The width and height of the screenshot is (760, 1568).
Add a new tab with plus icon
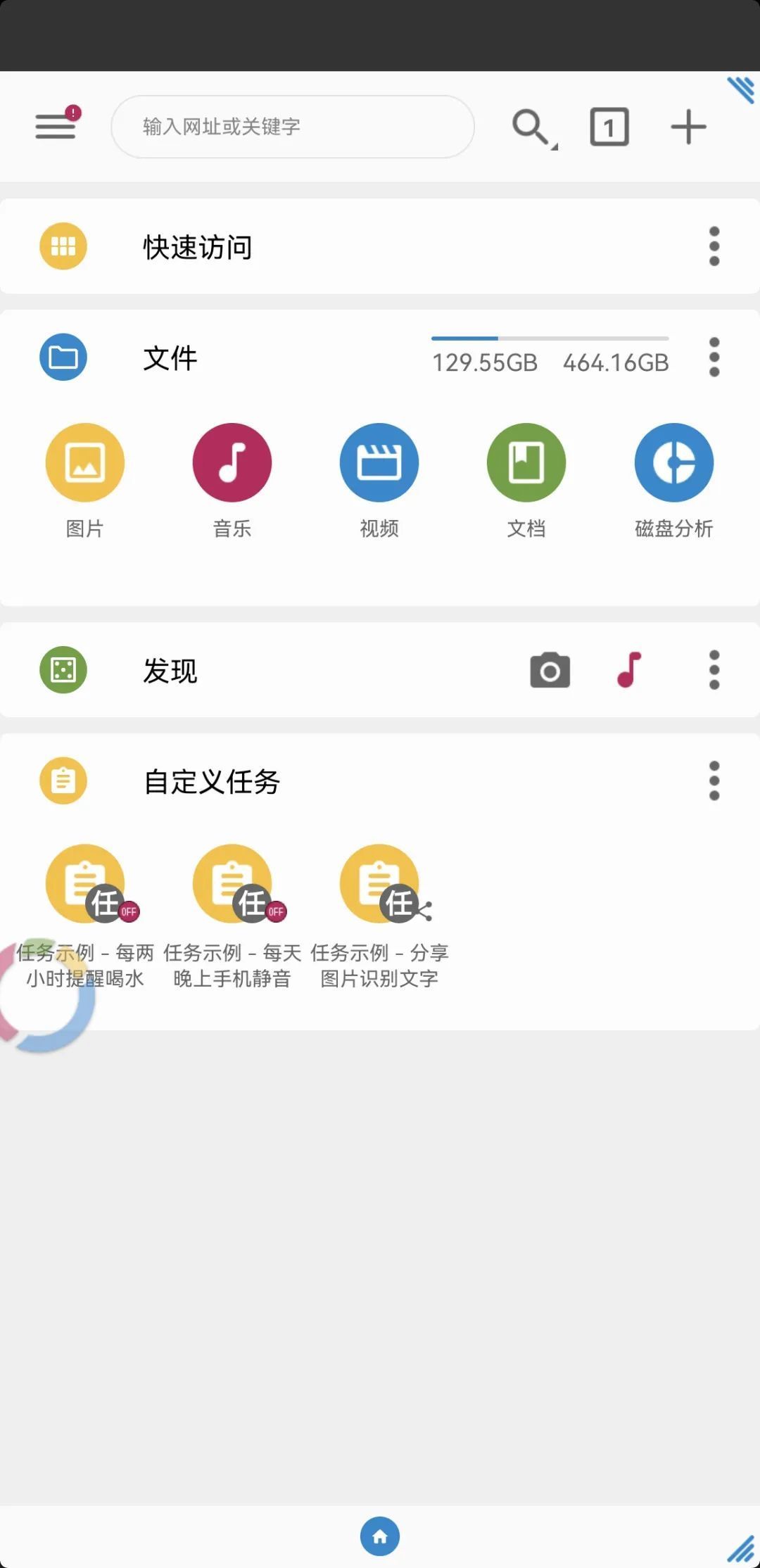[688, 127]
